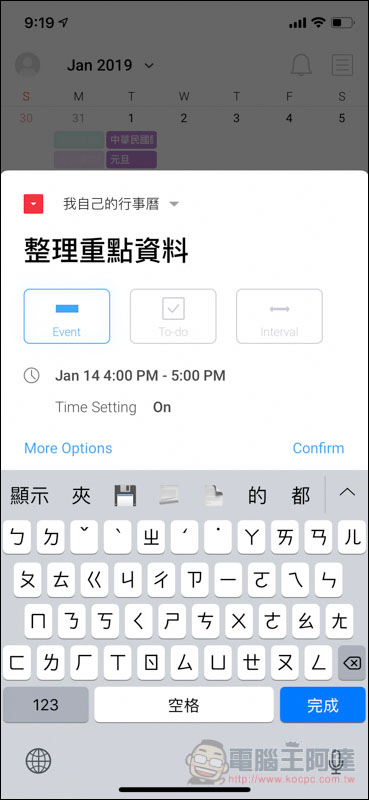Open More Options
The image size is (369, 800).
(68, 448)
